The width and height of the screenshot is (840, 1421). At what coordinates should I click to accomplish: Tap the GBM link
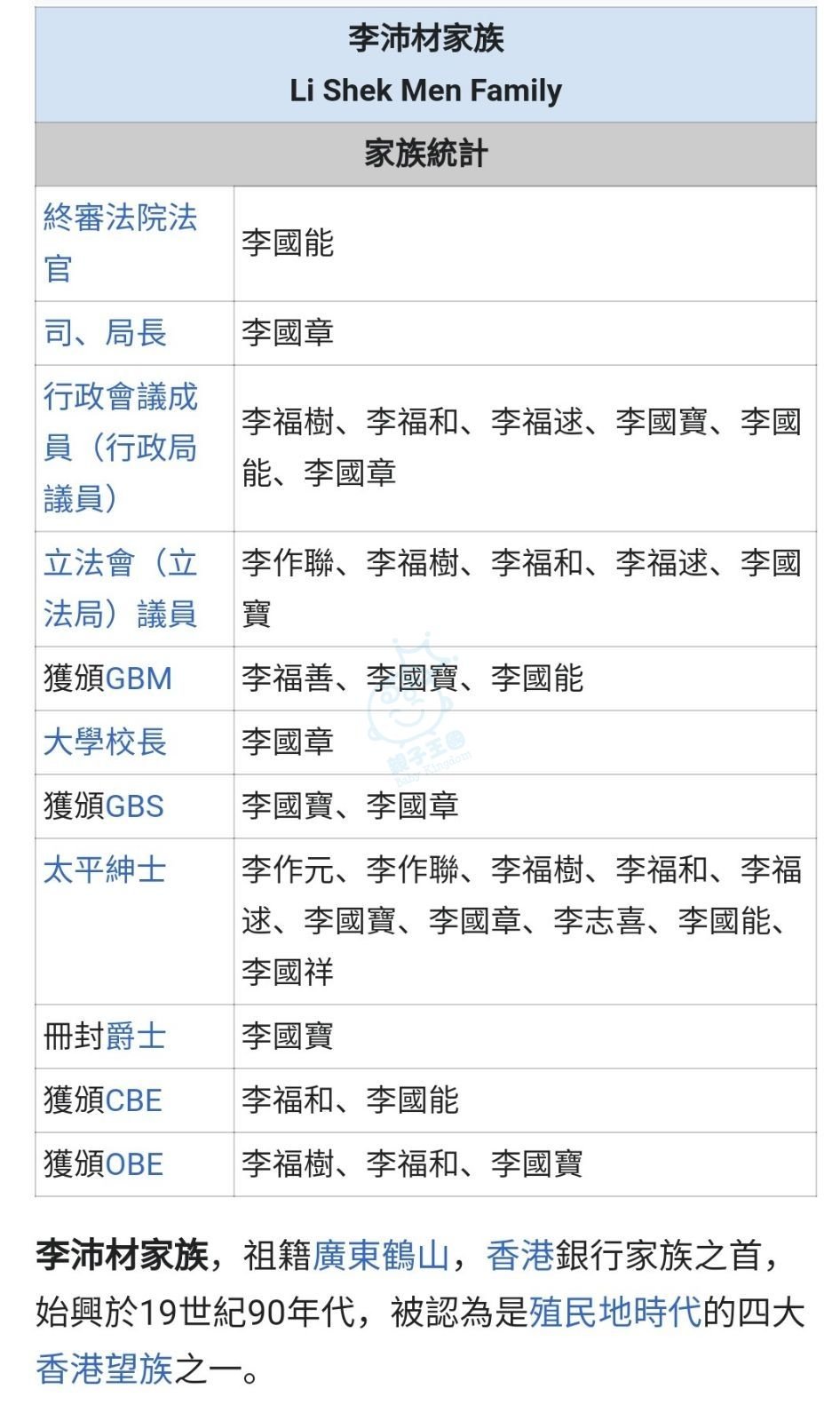click(x=139, y=679)
